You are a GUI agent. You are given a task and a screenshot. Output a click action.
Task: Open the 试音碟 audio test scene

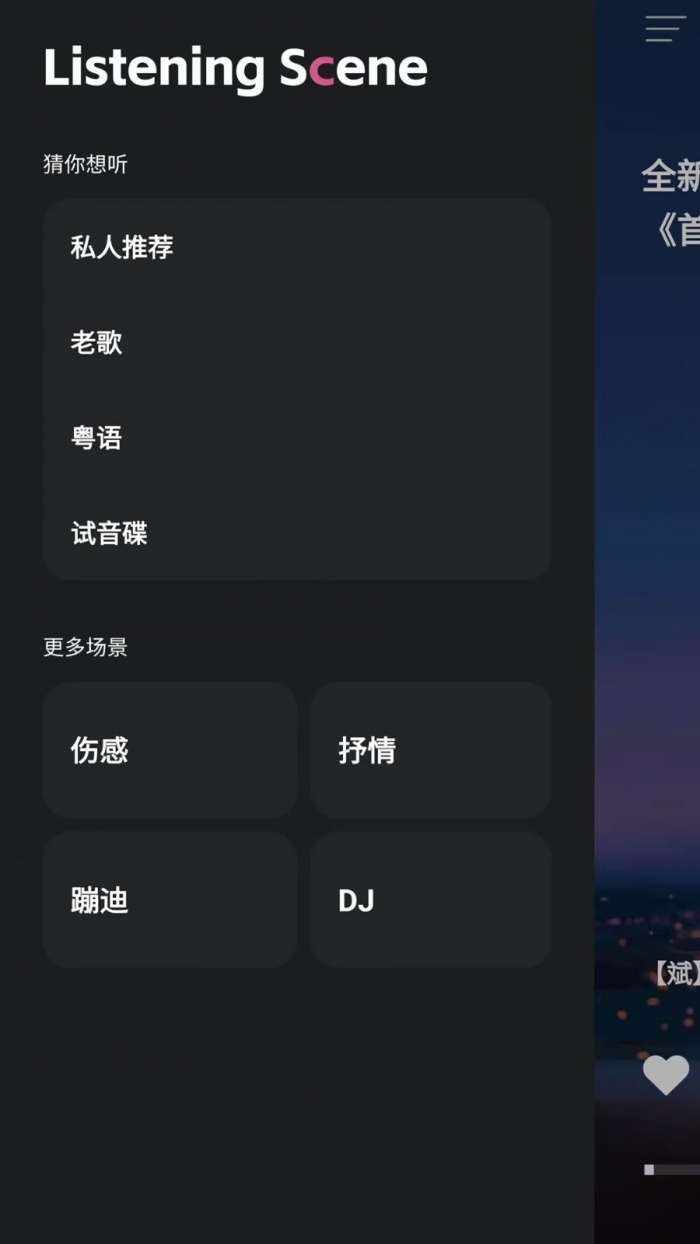296,533
